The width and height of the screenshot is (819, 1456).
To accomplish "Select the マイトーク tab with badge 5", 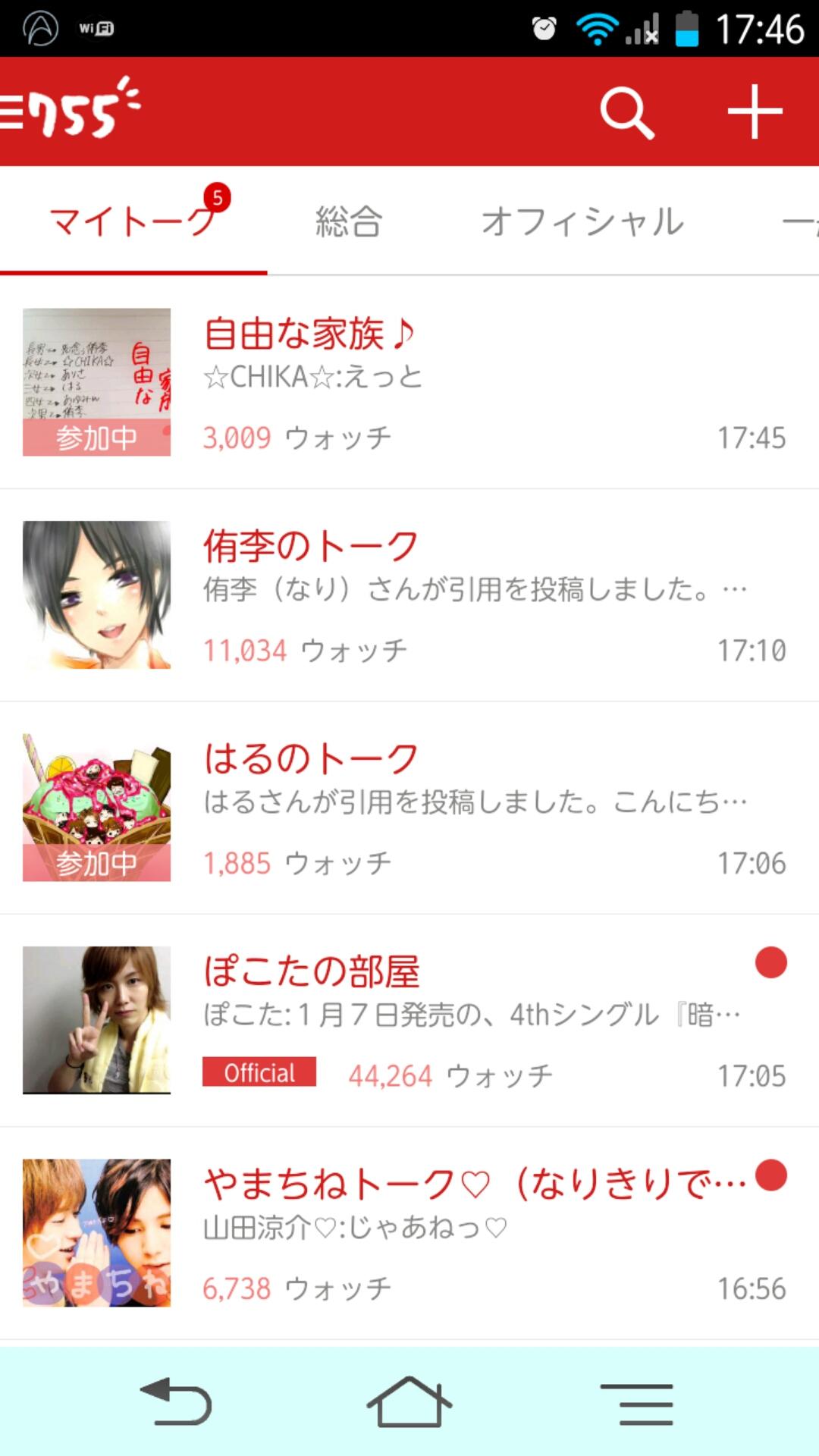I will (133, 222).
